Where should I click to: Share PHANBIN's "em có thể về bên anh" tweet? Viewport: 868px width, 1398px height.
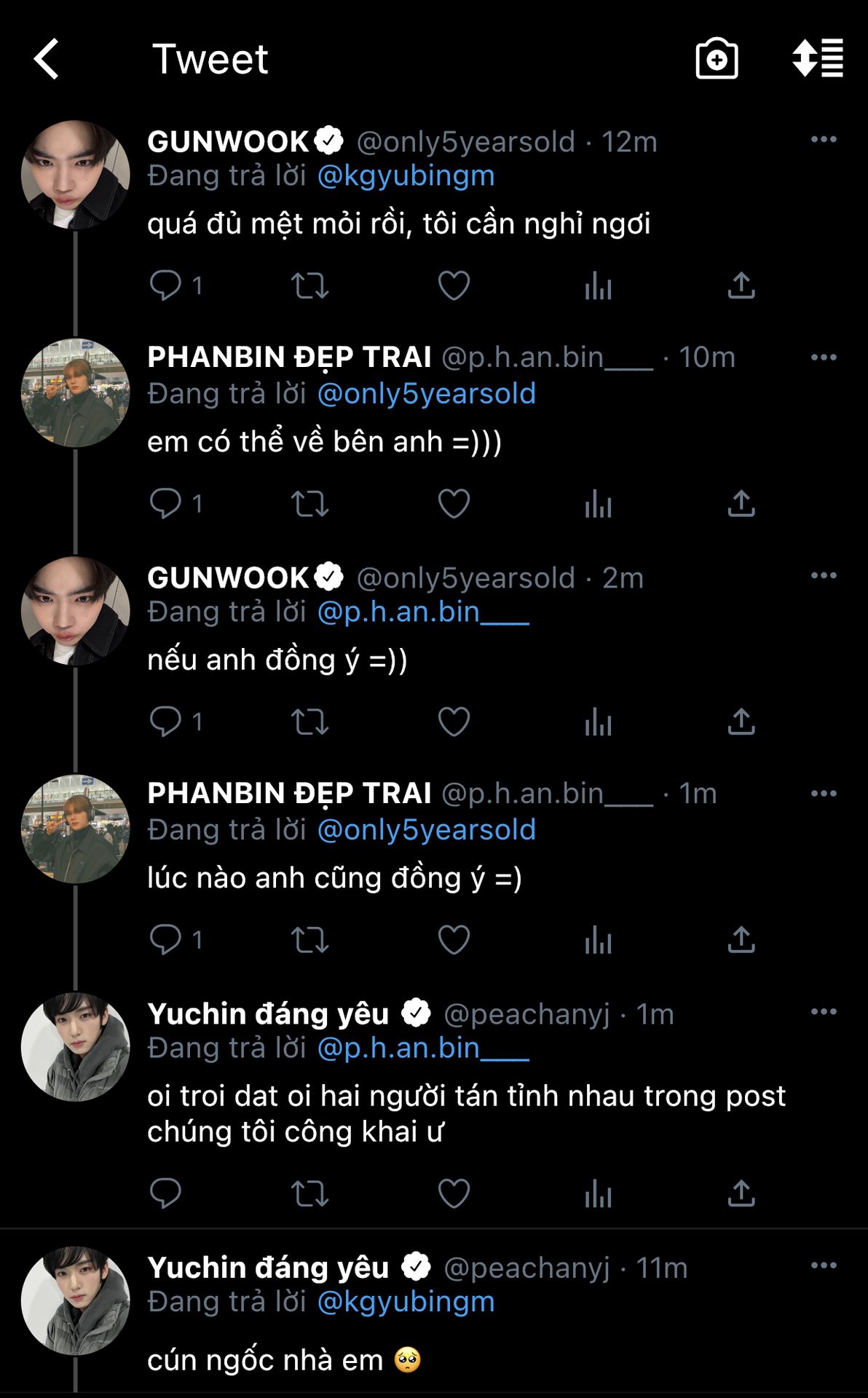(x=741, y=503)
